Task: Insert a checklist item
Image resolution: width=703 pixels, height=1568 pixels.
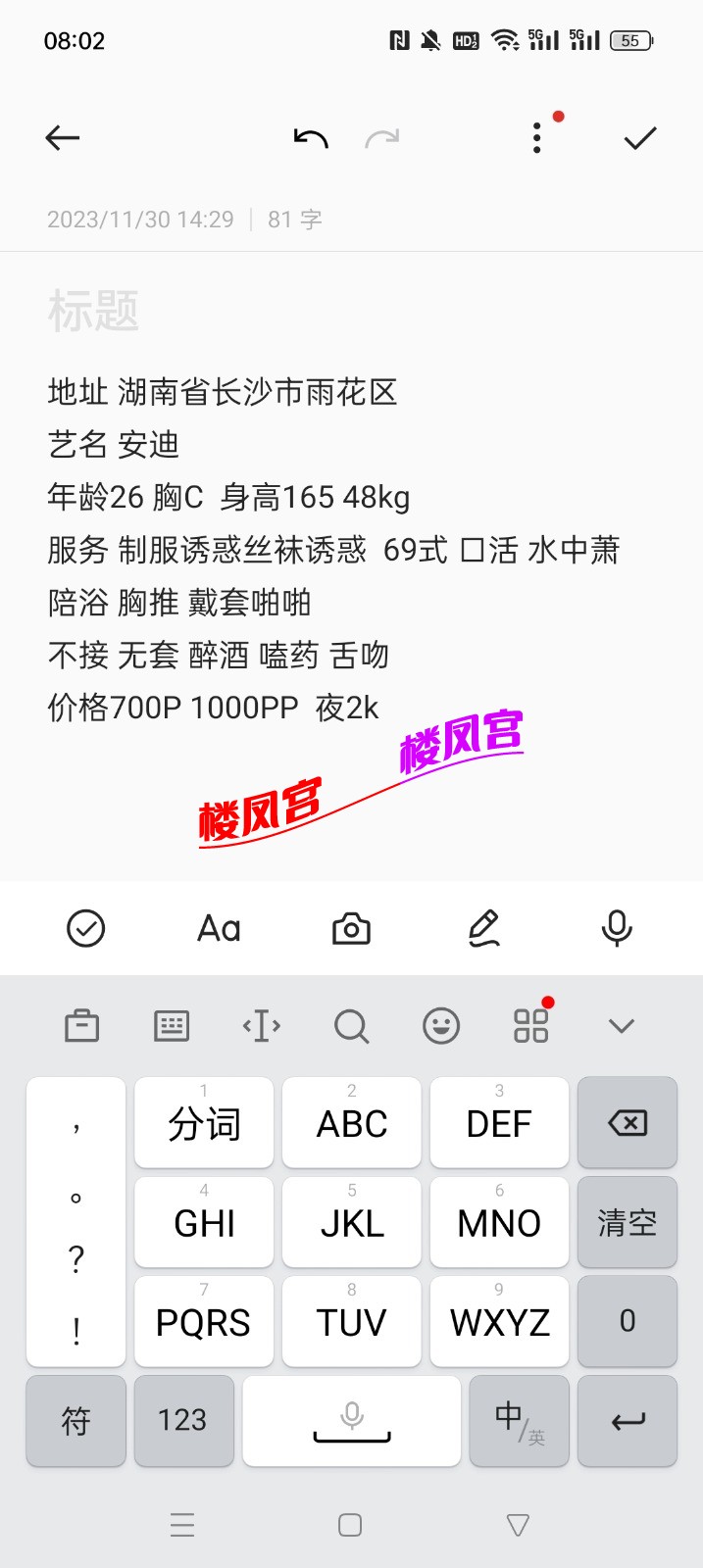Action: point(86,928)
